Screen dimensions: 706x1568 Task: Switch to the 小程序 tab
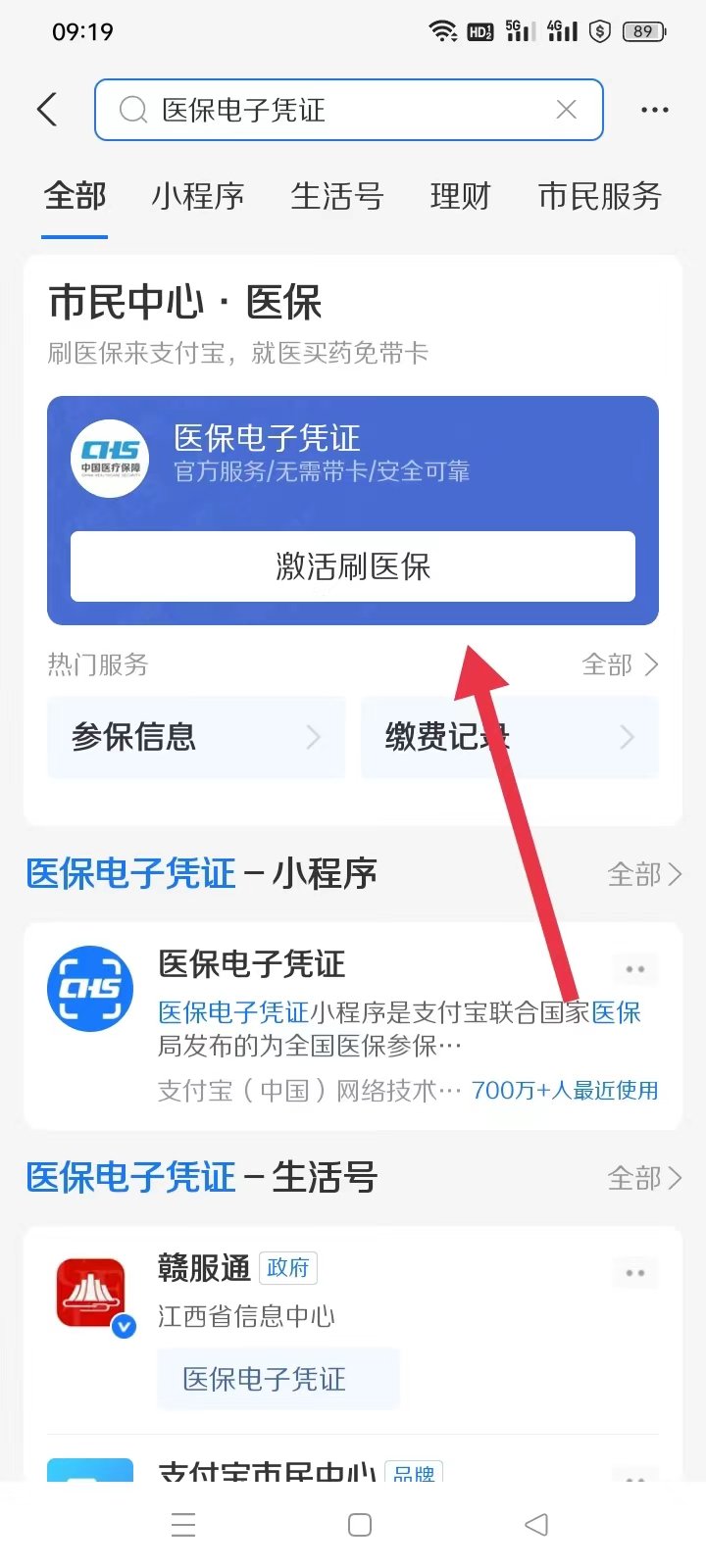[197, 196]
